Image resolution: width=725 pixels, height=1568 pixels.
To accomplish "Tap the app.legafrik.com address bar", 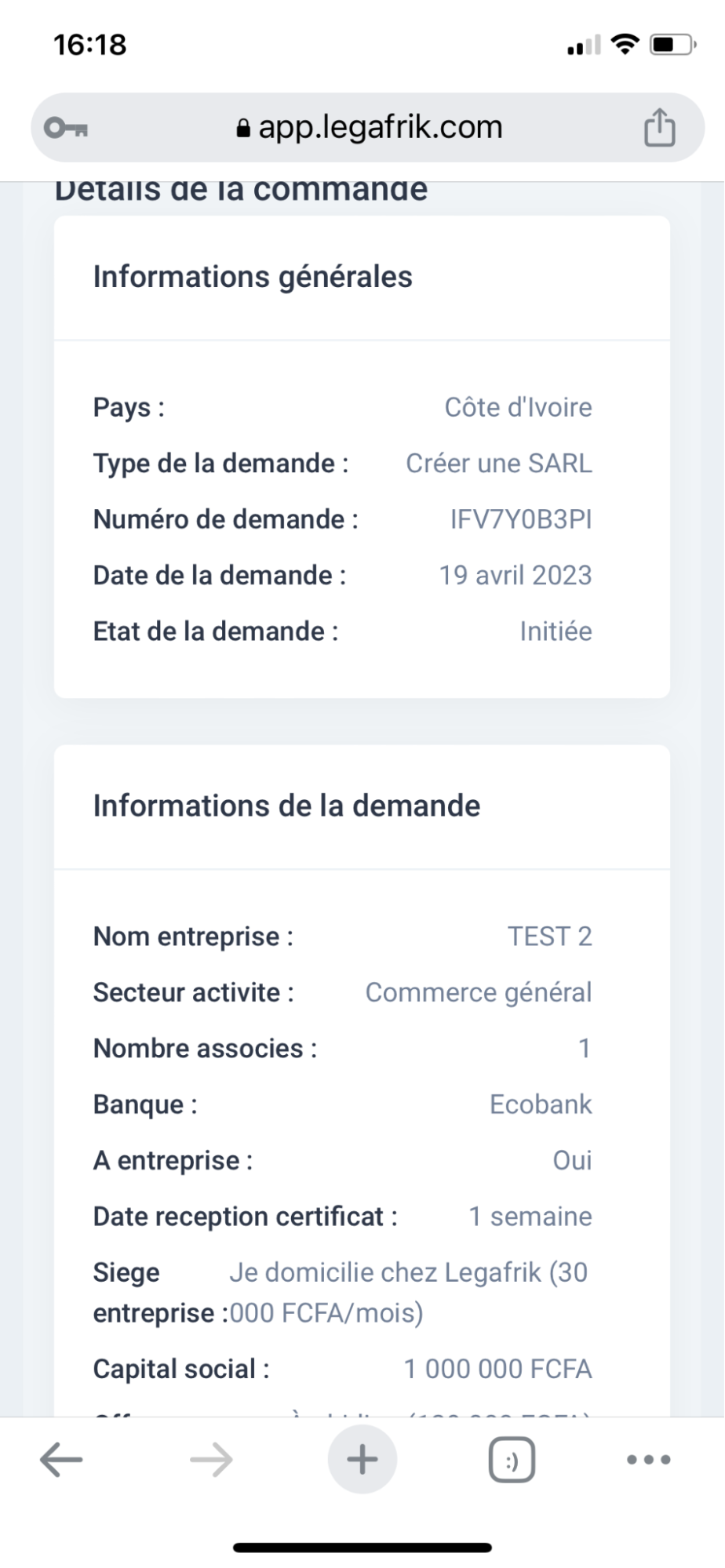I will (368, 127).
